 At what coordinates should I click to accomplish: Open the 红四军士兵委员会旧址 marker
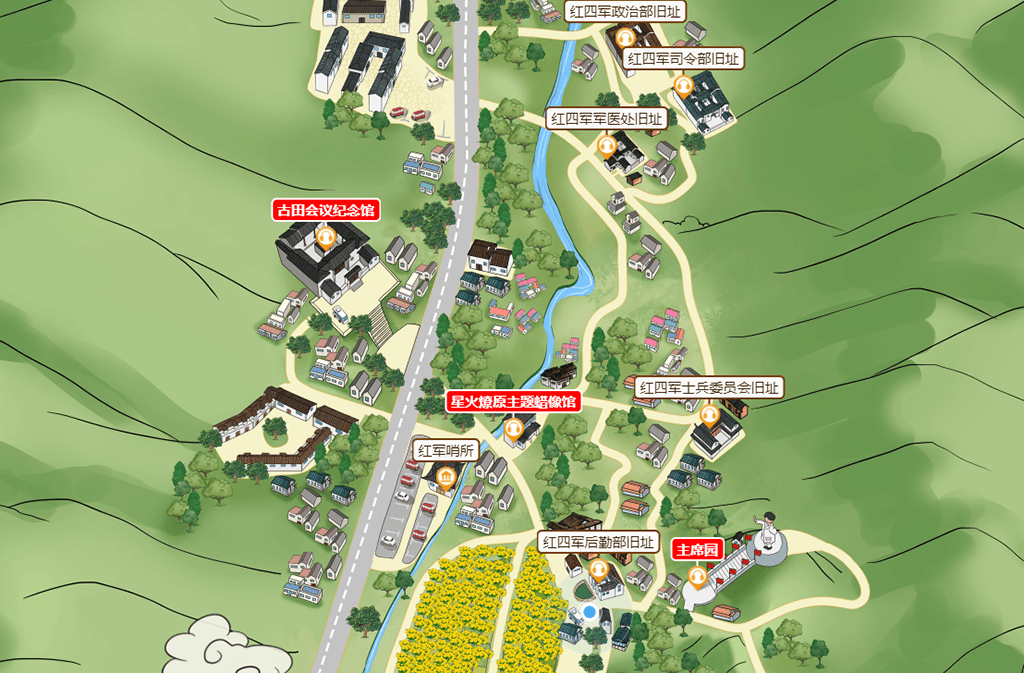click(x=710, y=414)
